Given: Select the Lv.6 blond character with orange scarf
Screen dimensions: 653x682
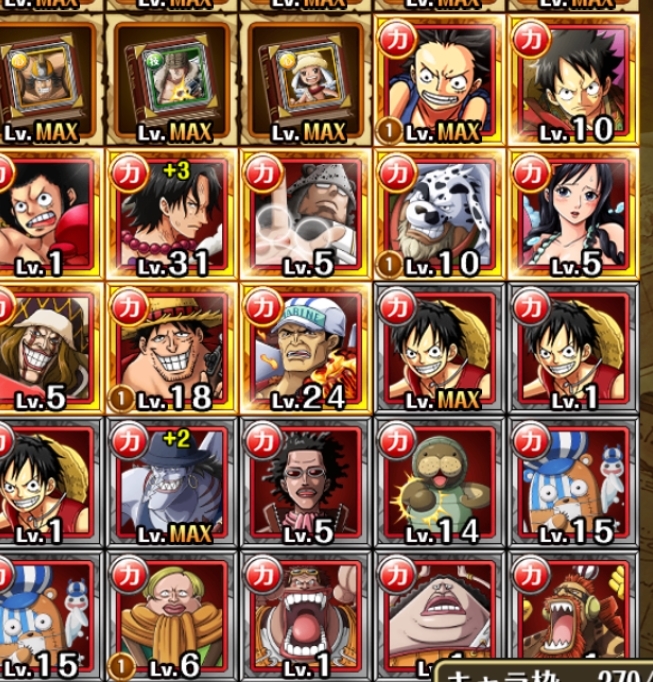Looking at the screenshot, I should (x=173, y=617).
